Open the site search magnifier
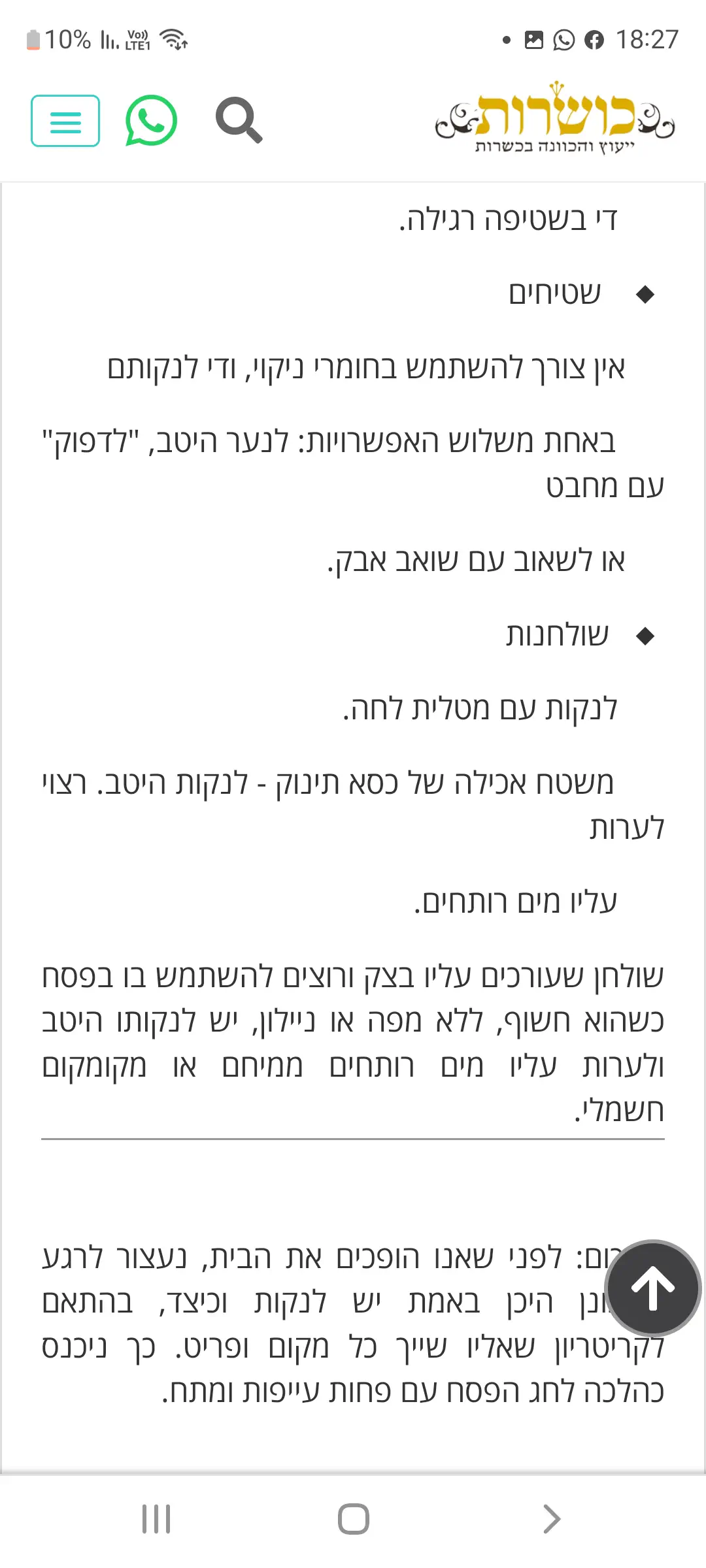 [239, 120]
